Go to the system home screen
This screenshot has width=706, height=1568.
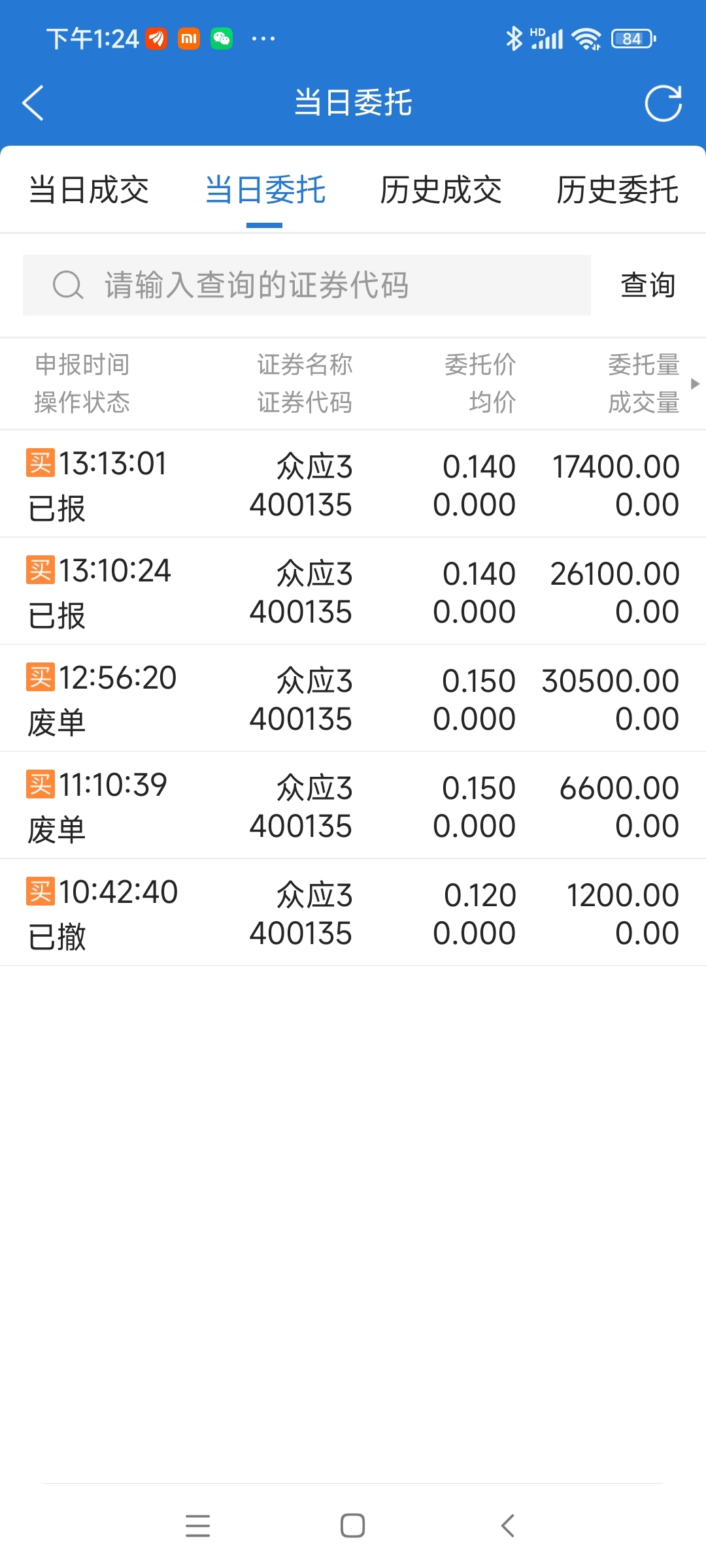coord(352,1526)
